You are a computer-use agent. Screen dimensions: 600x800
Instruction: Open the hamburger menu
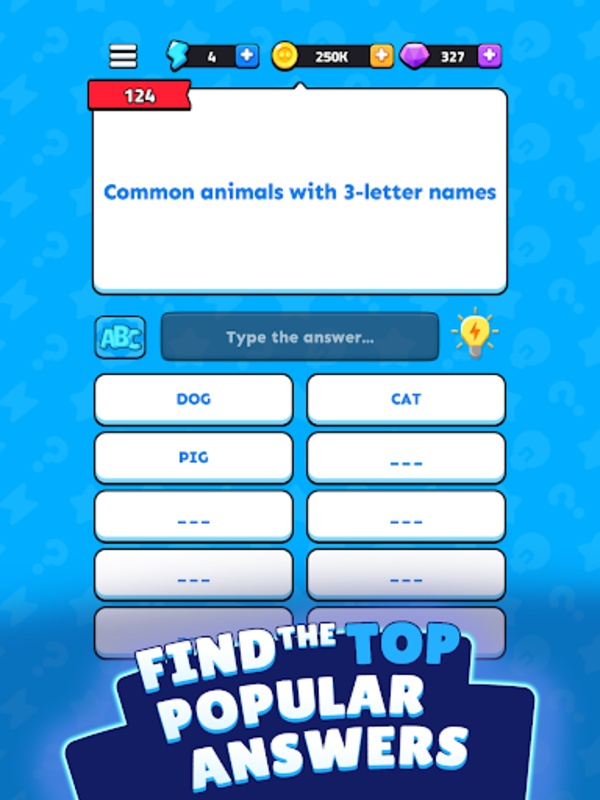click(123, 56)
